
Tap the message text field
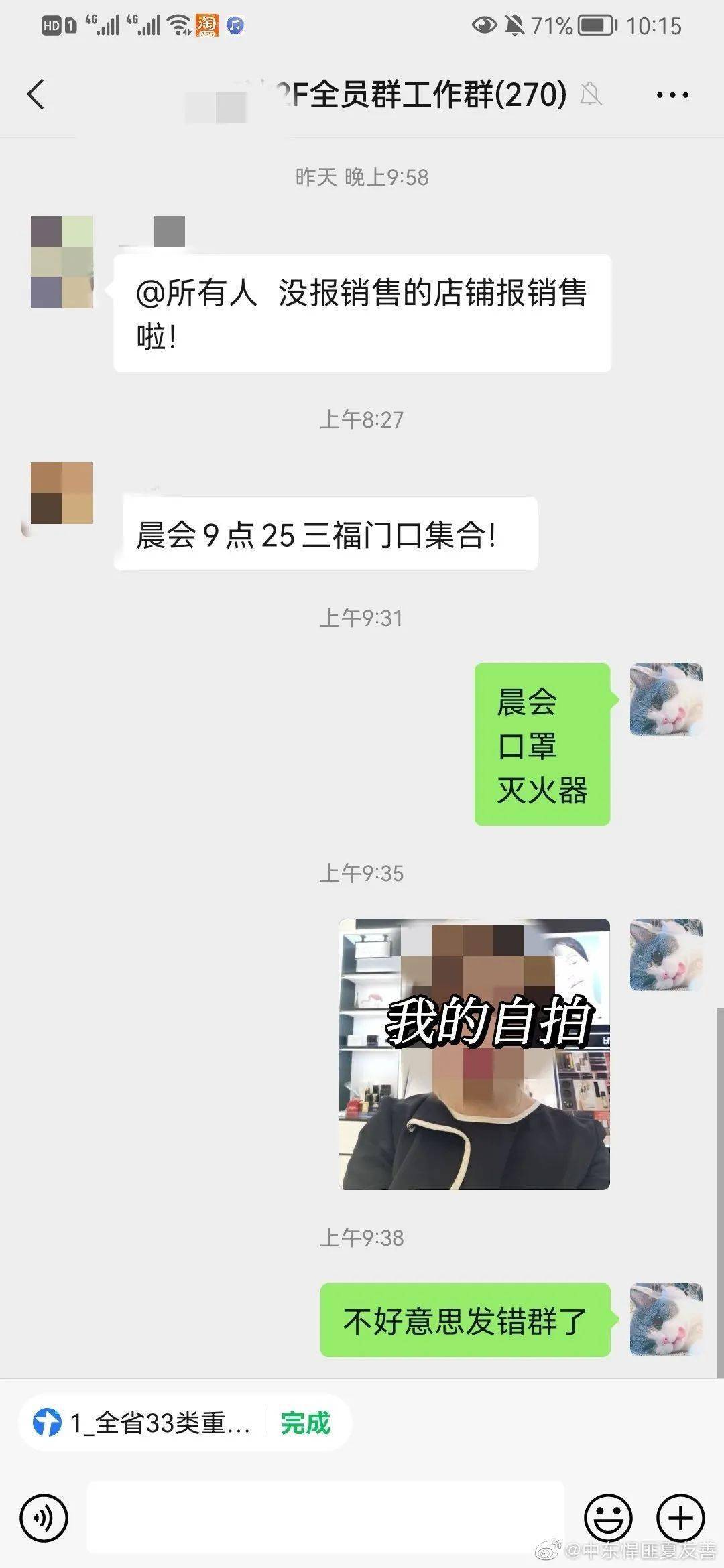pyautogui.click(x=326, y=1517)
